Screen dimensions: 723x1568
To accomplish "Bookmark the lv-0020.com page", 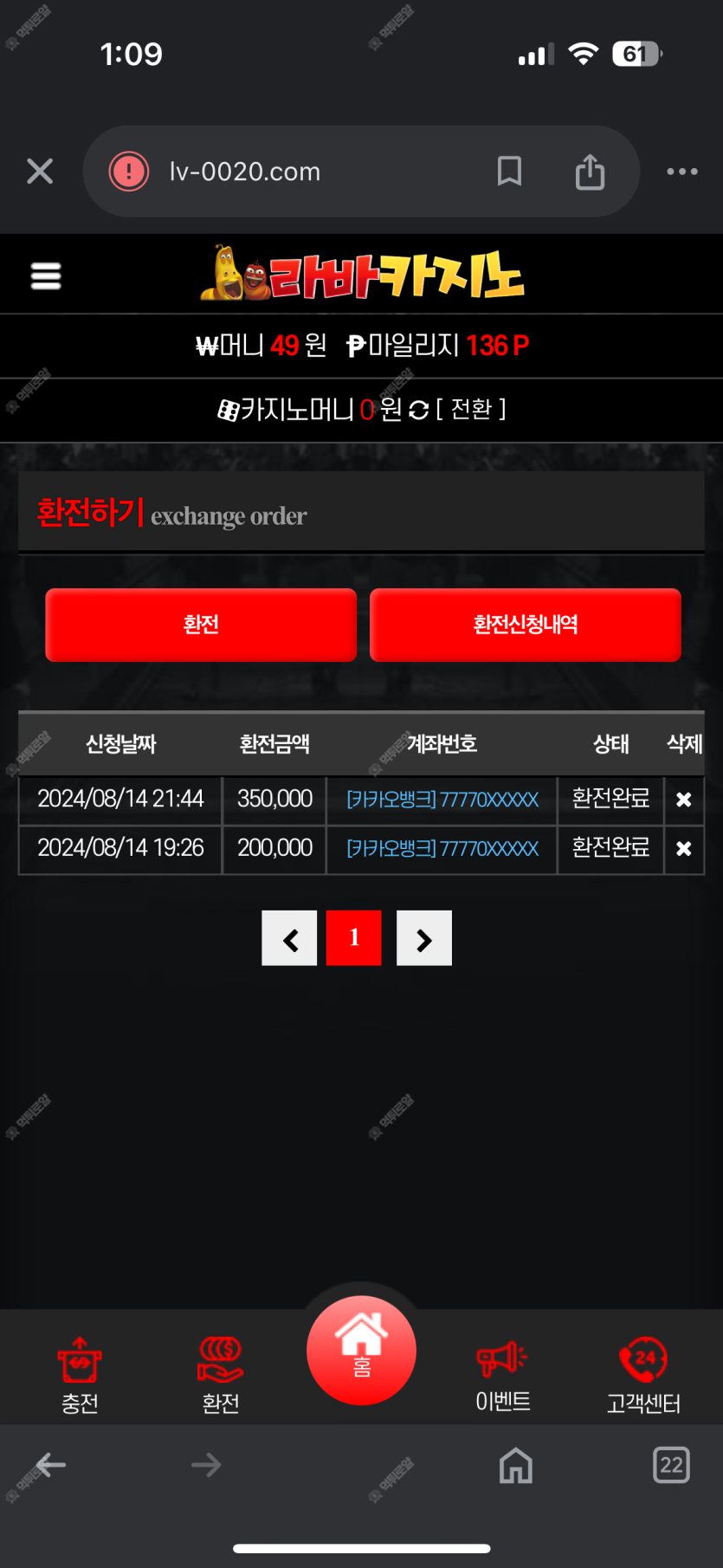I will [509, 172].
